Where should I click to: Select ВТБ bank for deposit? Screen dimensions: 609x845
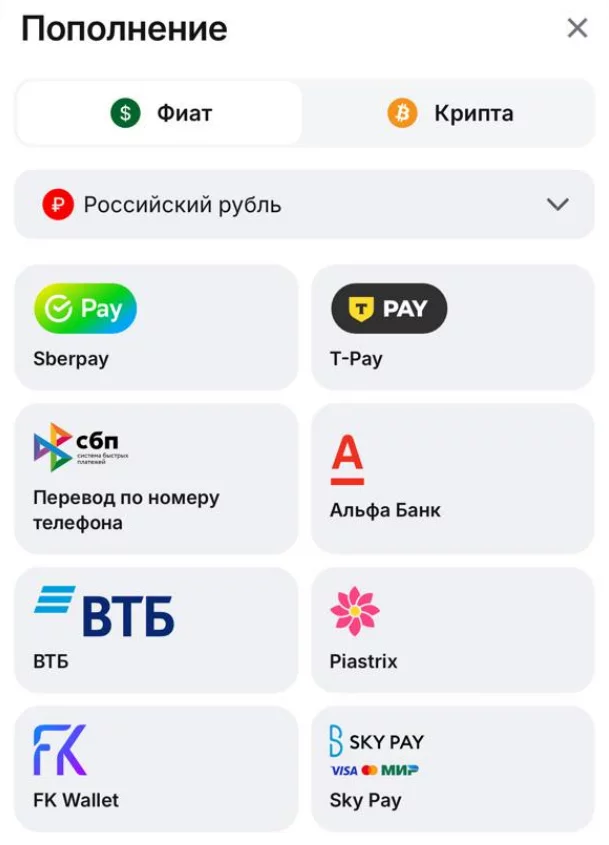coord(156,629)
